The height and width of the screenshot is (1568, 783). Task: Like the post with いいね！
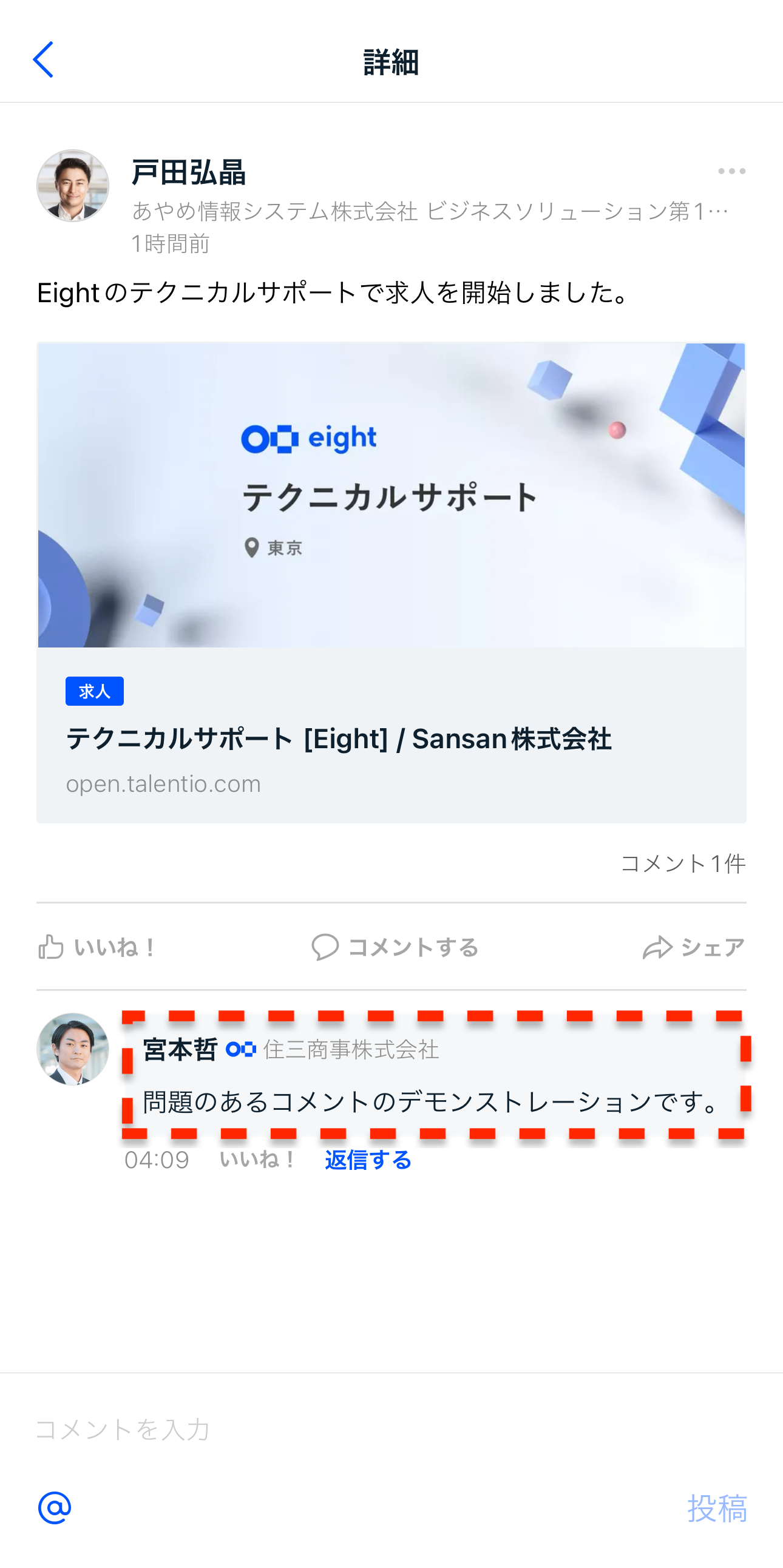coord(97,947)
